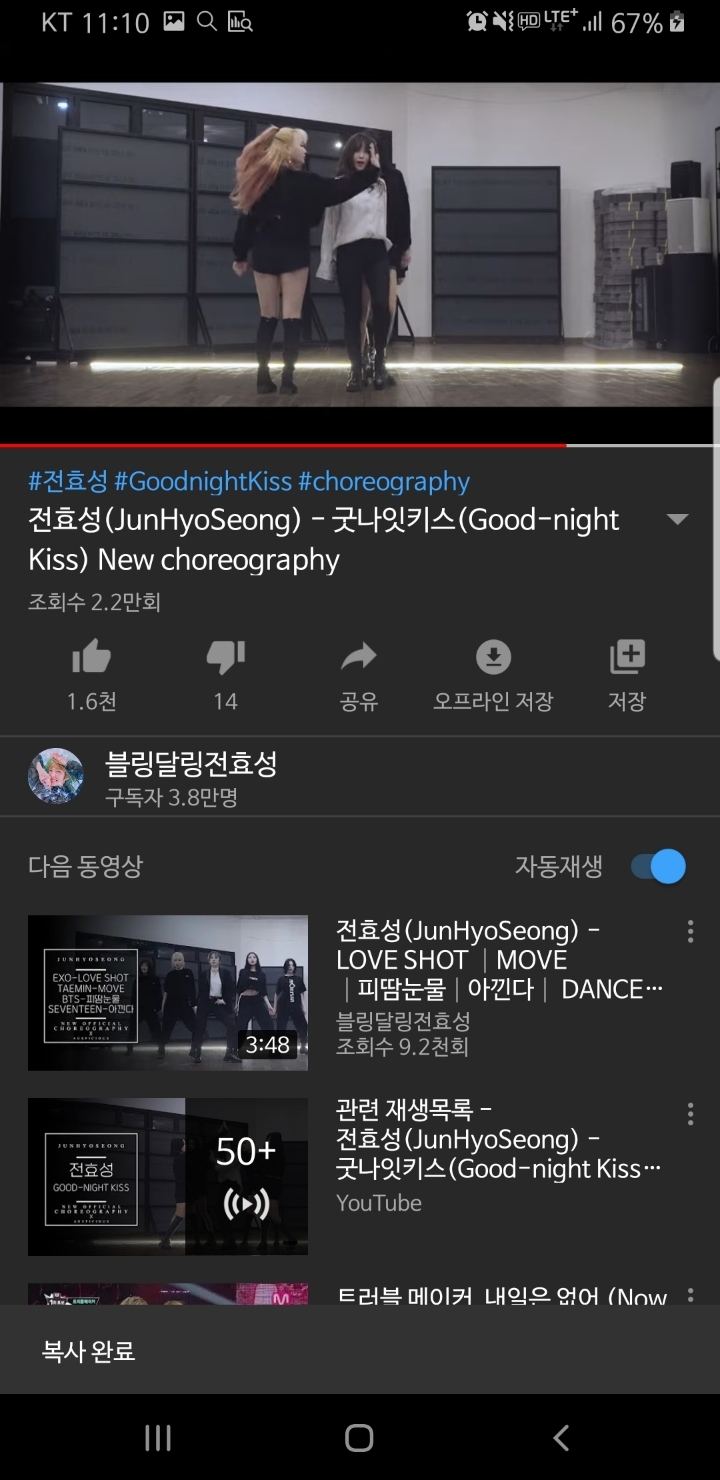Open the #전효성 hashtag link
This screenshot has width=720, height=1480.
click(67, 481)
